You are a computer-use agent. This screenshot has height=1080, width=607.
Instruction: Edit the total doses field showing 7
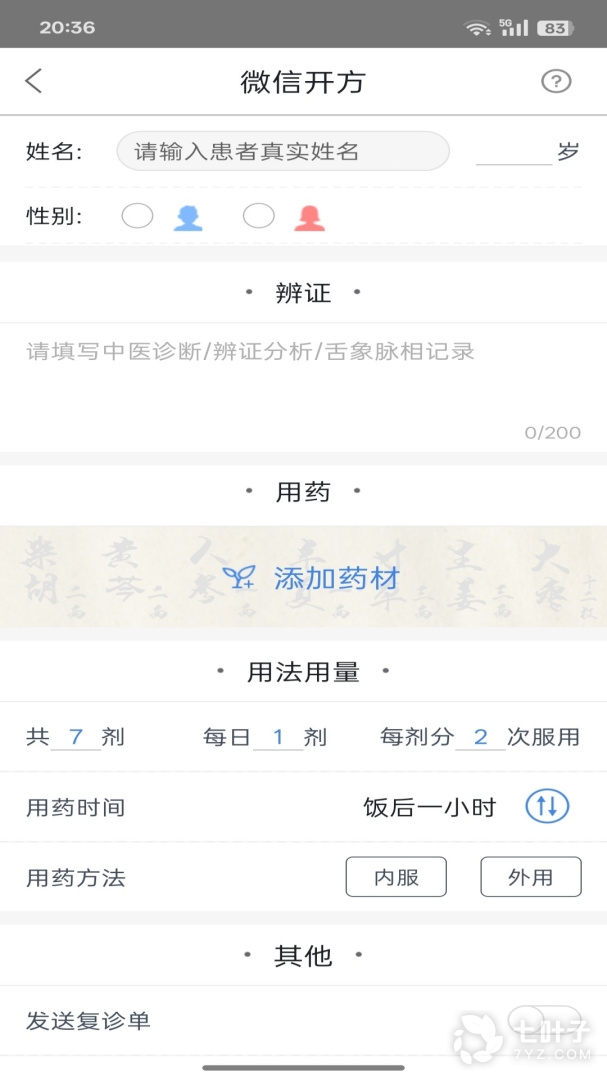(75, 737)
